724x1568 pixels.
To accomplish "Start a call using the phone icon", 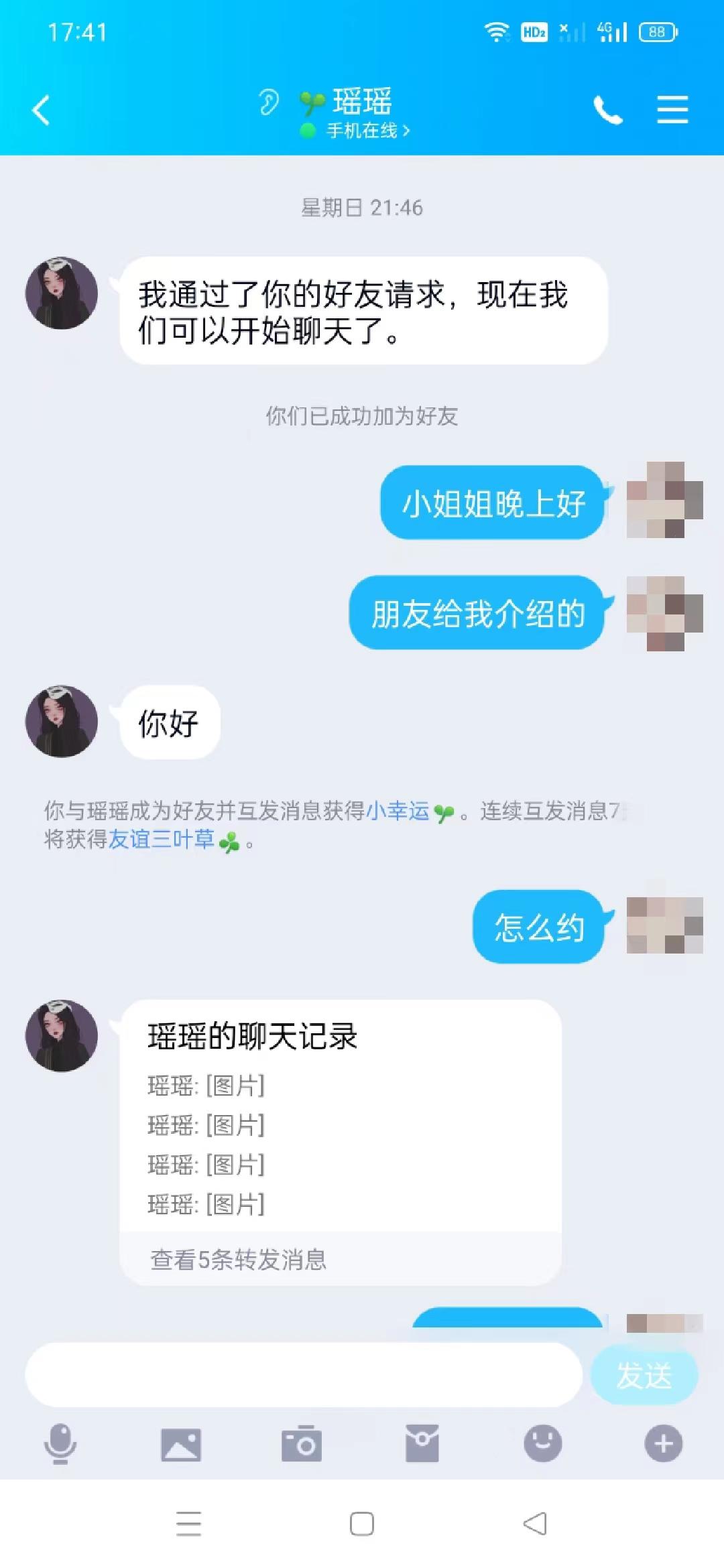I will [609, 111].
